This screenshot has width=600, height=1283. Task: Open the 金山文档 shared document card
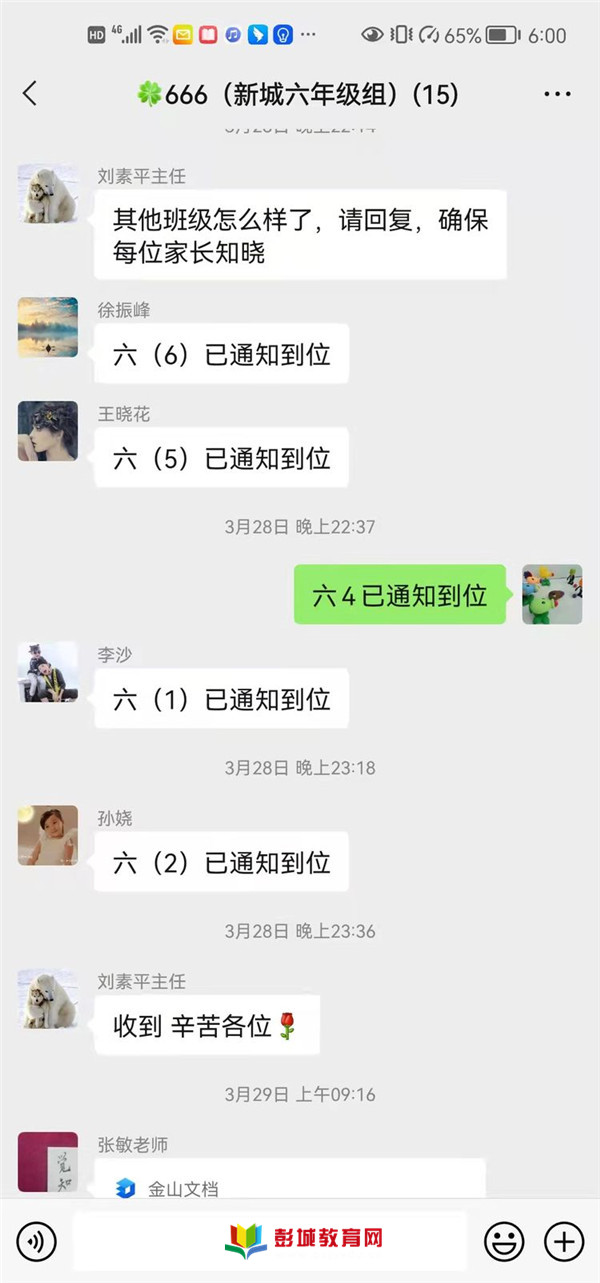tap(290, 1180)
